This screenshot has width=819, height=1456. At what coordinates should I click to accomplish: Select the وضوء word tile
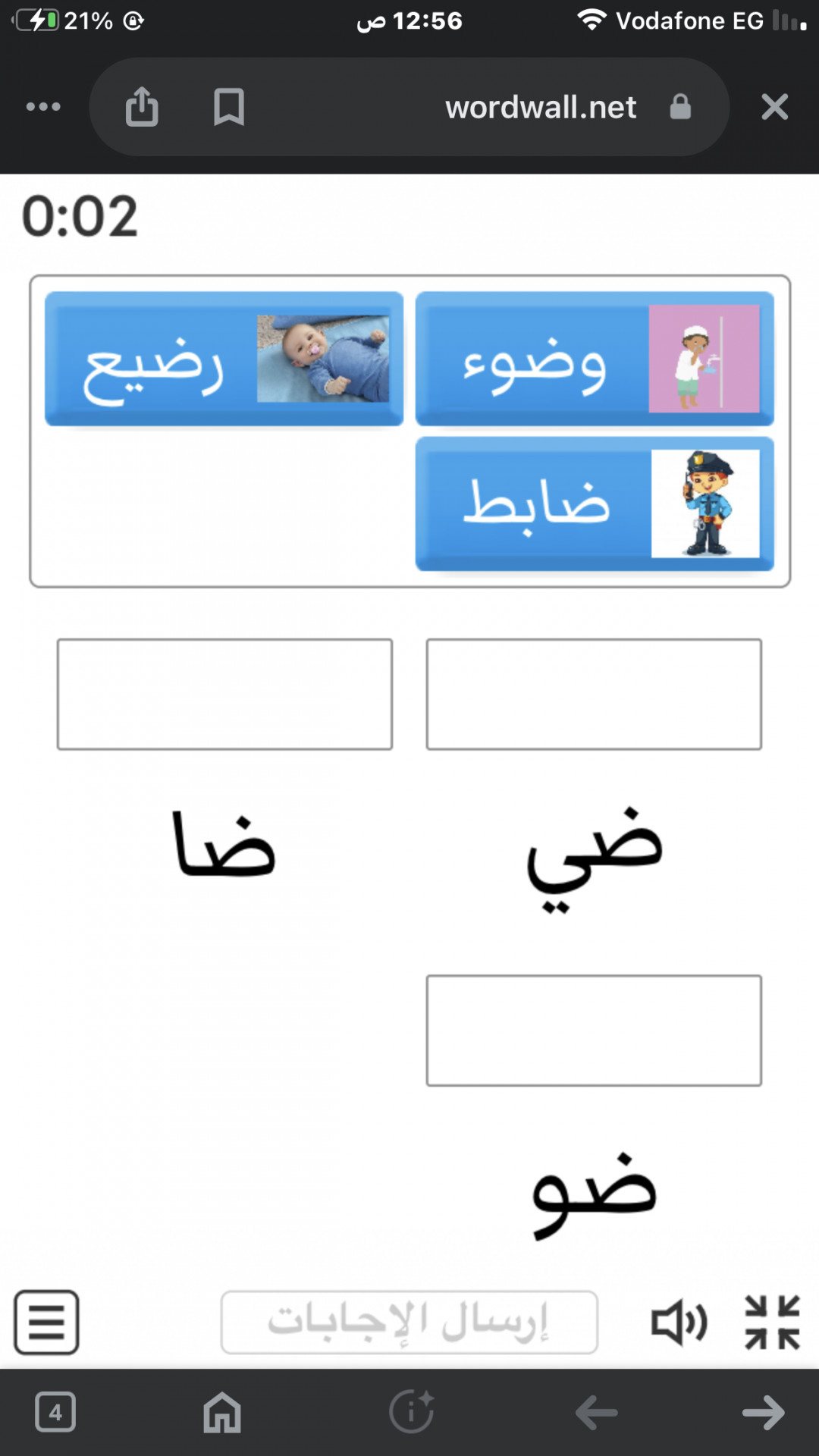pyautogui.click(x=595, y=359)
